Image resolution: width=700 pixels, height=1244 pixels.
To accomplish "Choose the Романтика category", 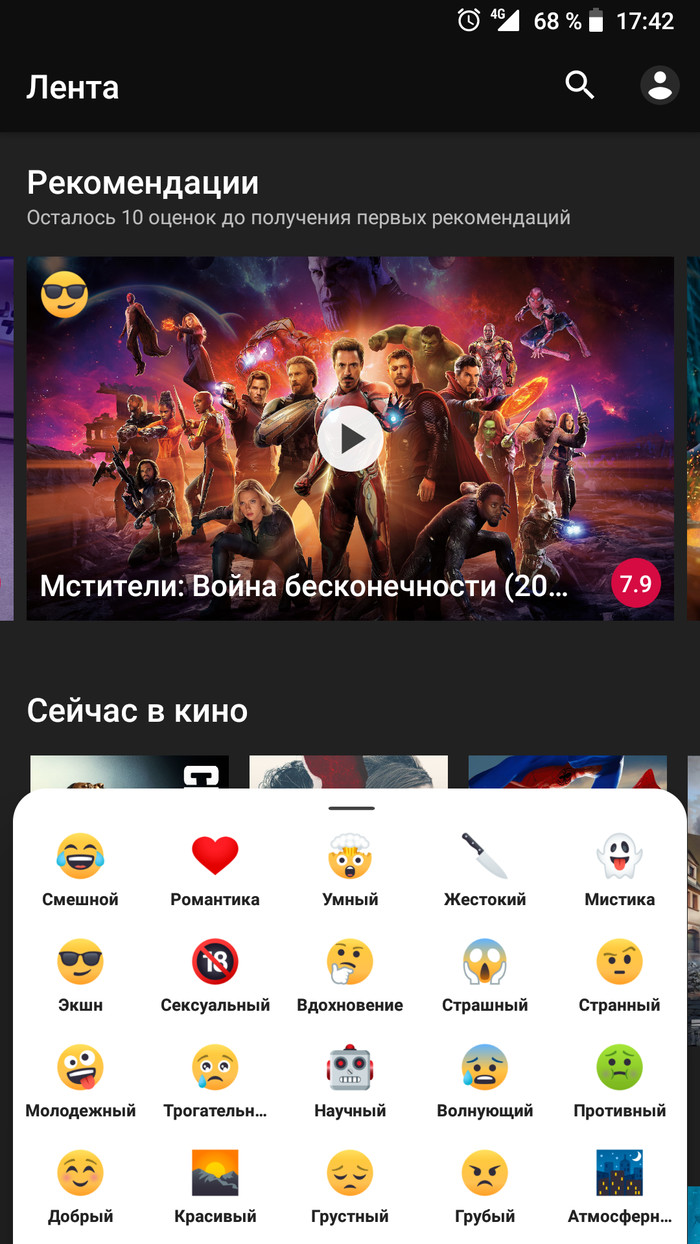I will [x=215, y=868].
